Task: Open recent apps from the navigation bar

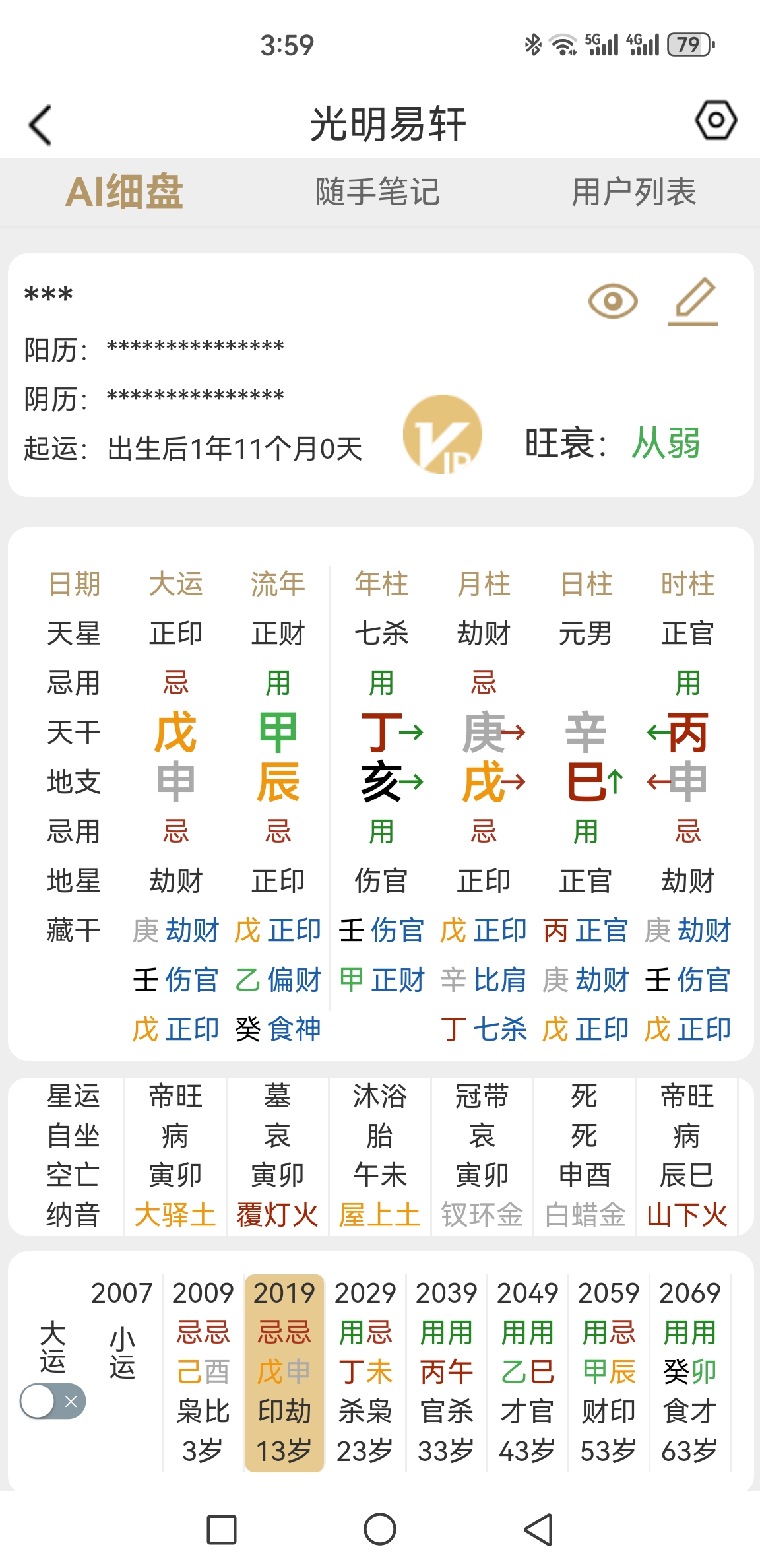Action: (222, 1530)
